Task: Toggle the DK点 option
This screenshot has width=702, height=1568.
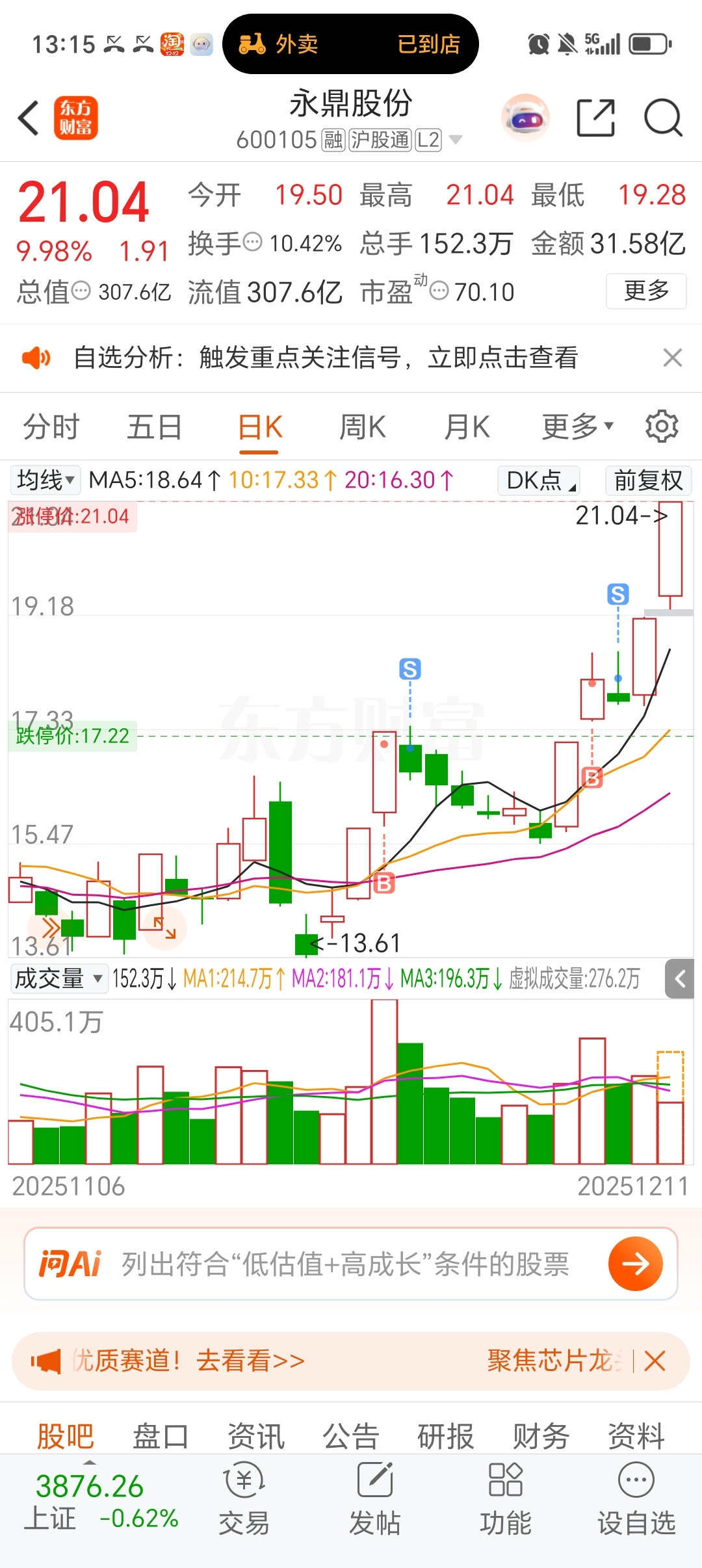Action: click(539, 480)
